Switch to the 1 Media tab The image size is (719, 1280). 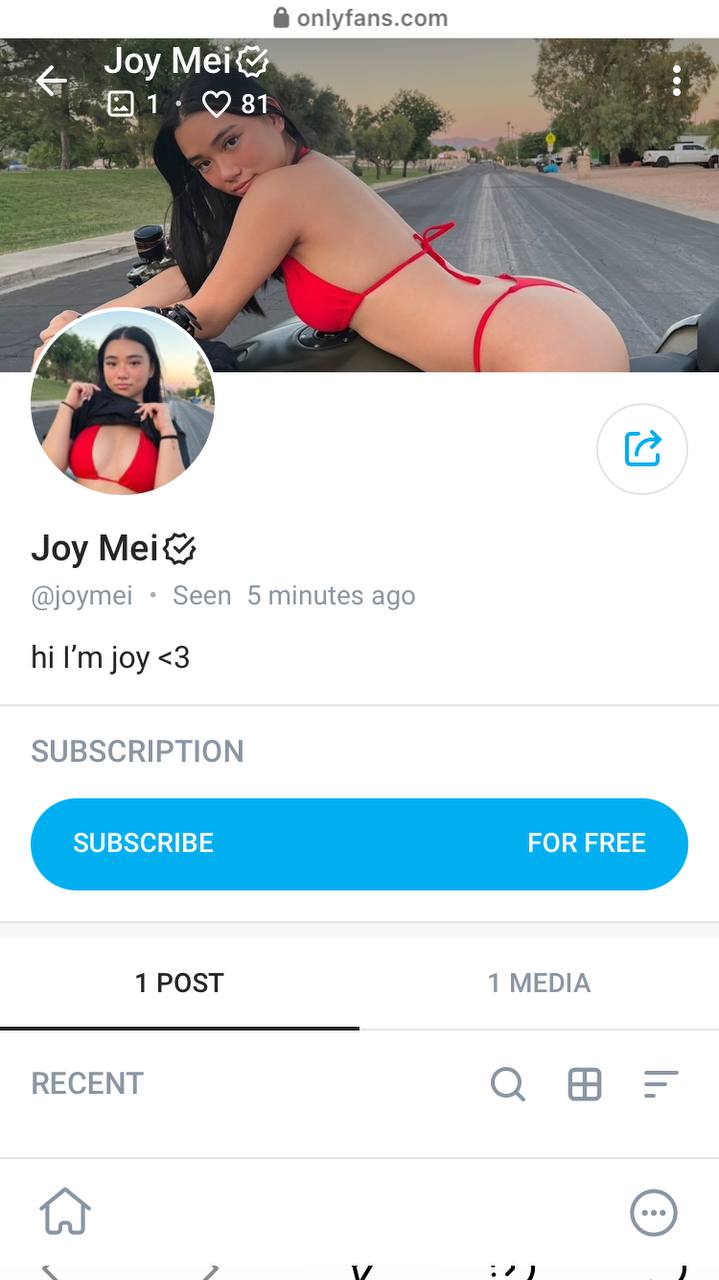click(x=539, y=983)
